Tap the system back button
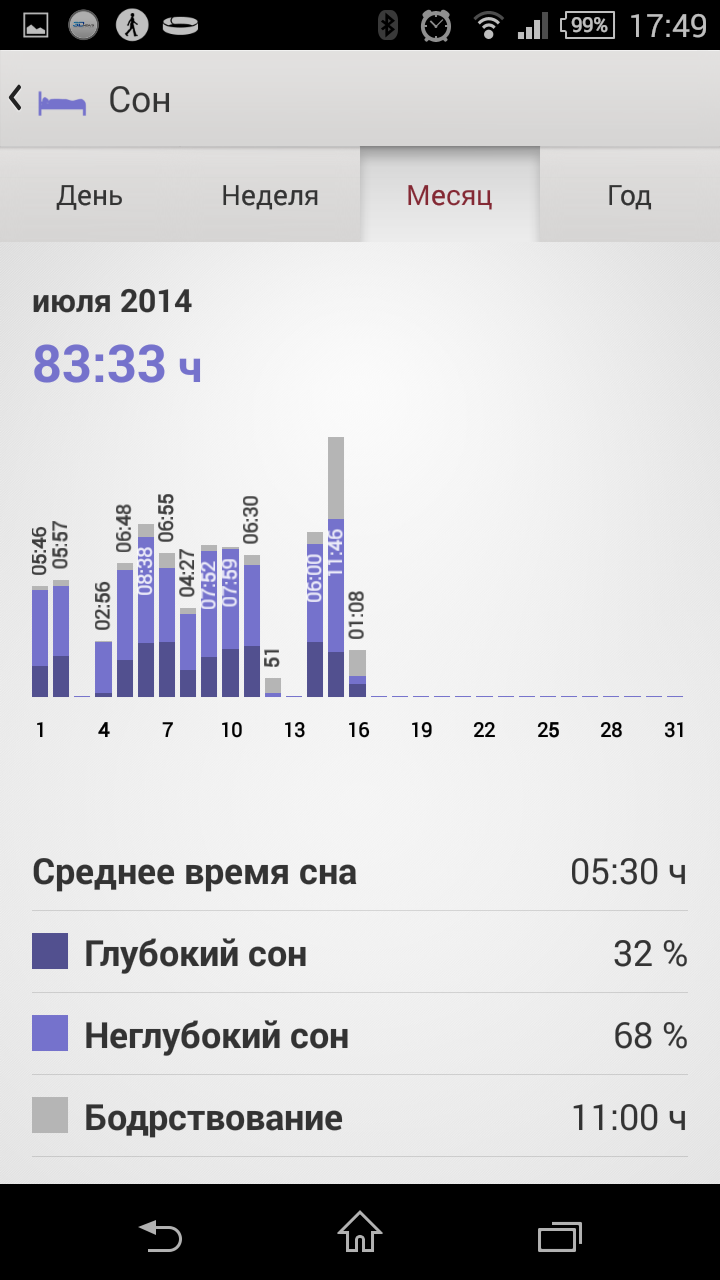Viewport: 720px width, 1280px height. click(160, 1235)
